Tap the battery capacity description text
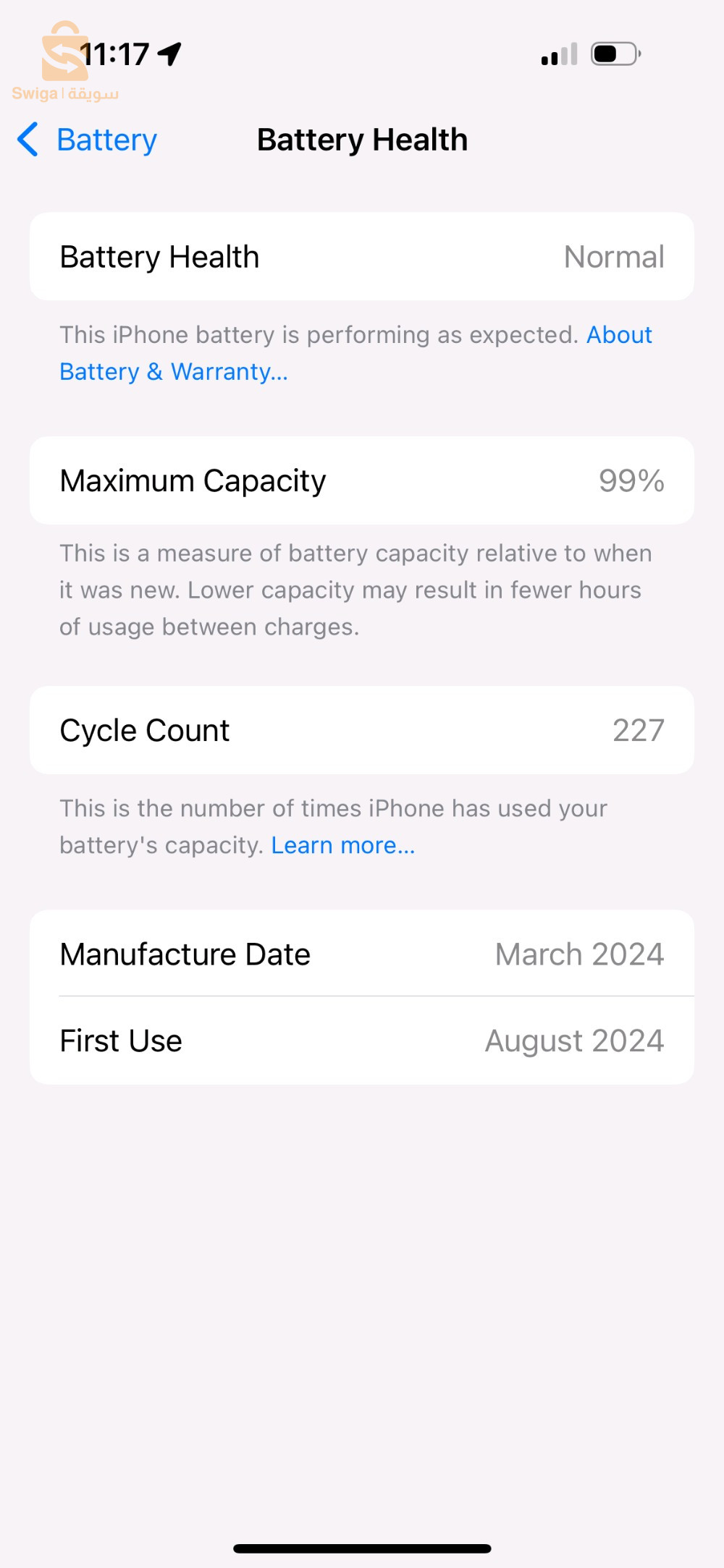 355,590
